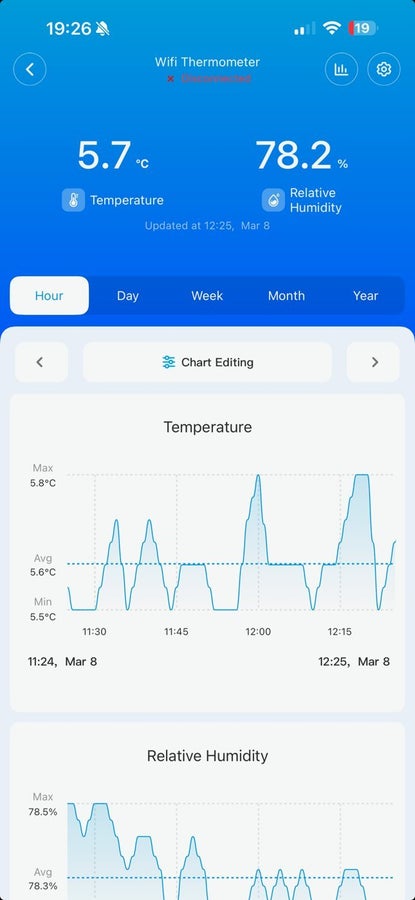Switch to the Day tab
This screenshot has width=415, height=900.
128,296
